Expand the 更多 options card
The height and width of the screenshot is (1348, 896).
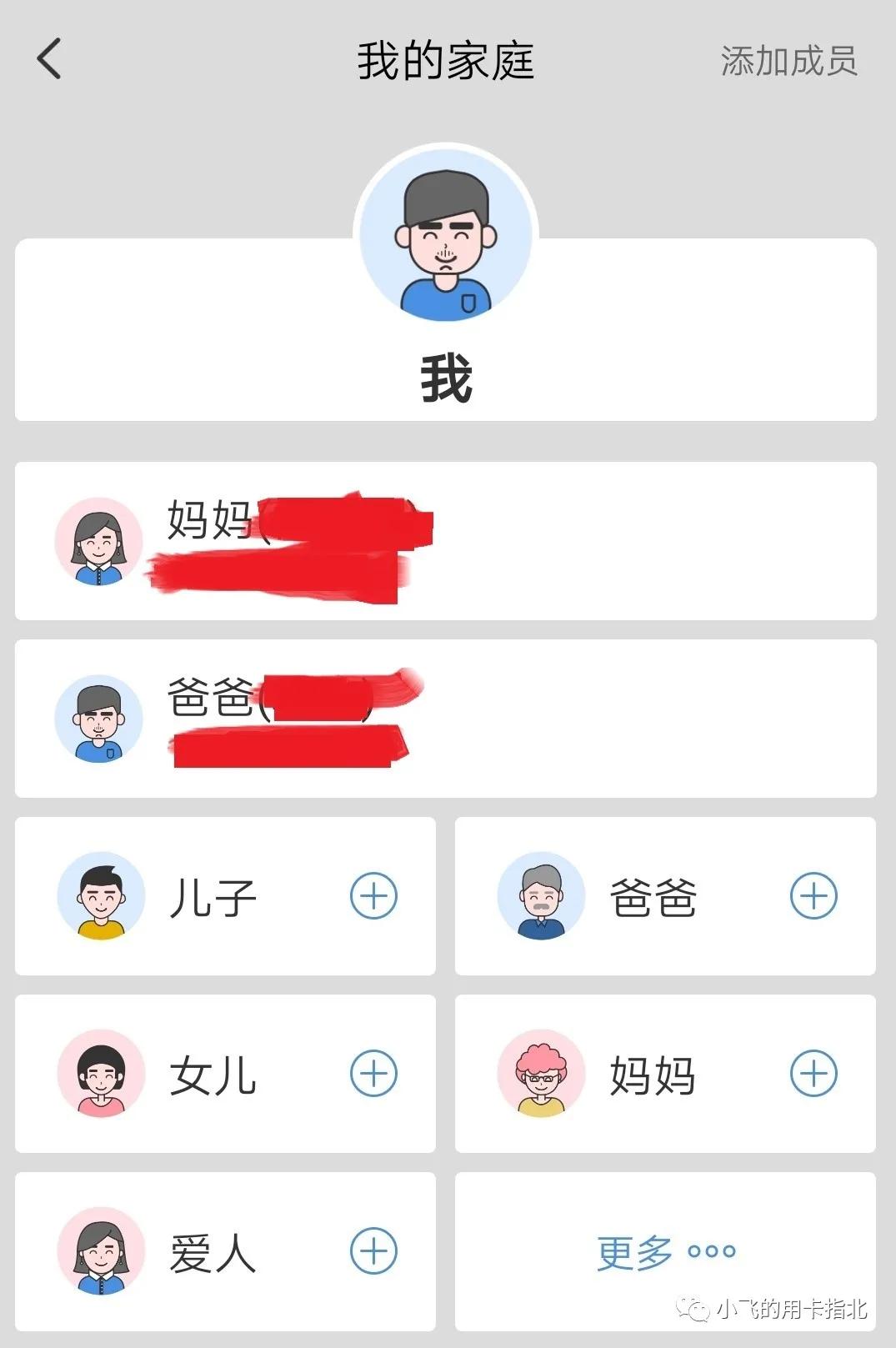pos(667,1250)
